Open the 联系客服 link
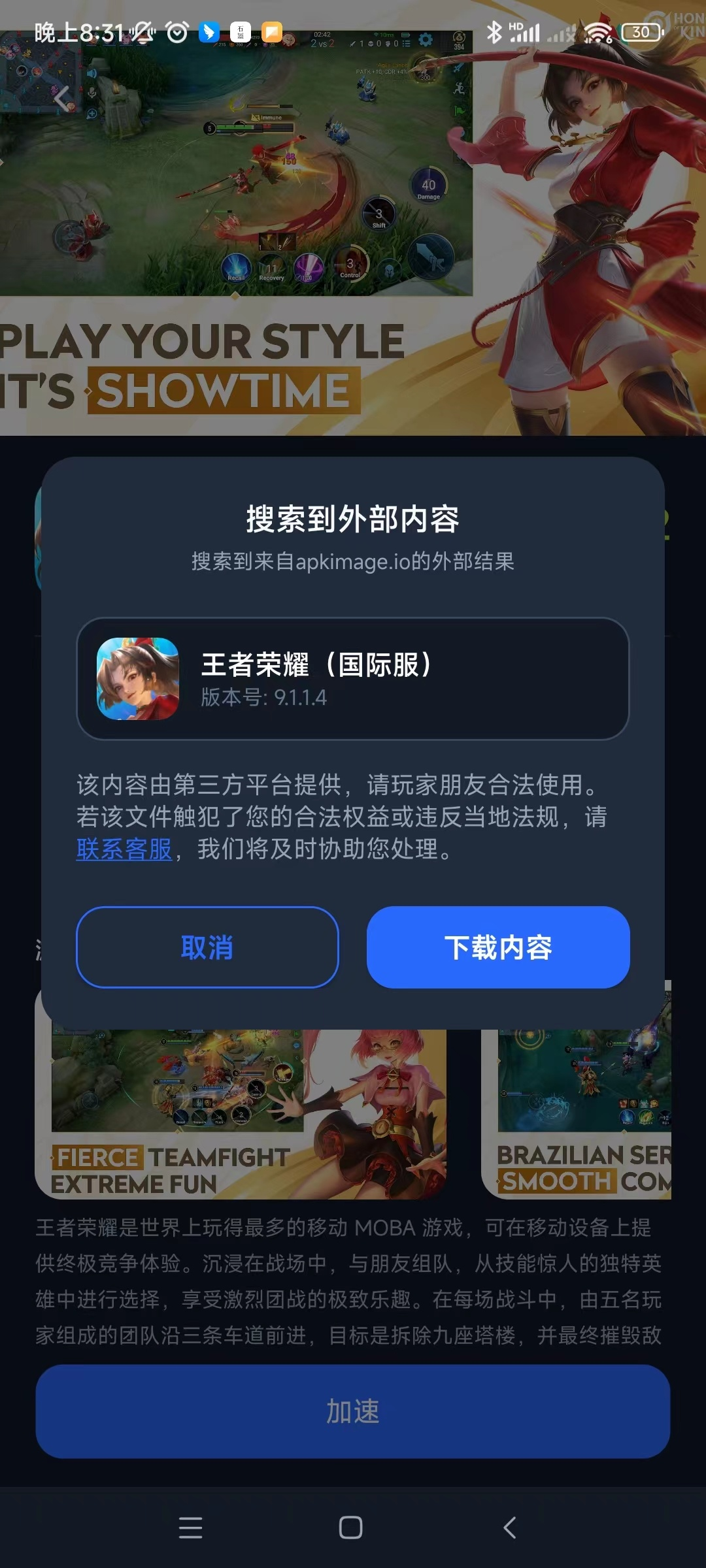Image resolution: width=706 pixels, height=1568 pixels. [124, 849]
